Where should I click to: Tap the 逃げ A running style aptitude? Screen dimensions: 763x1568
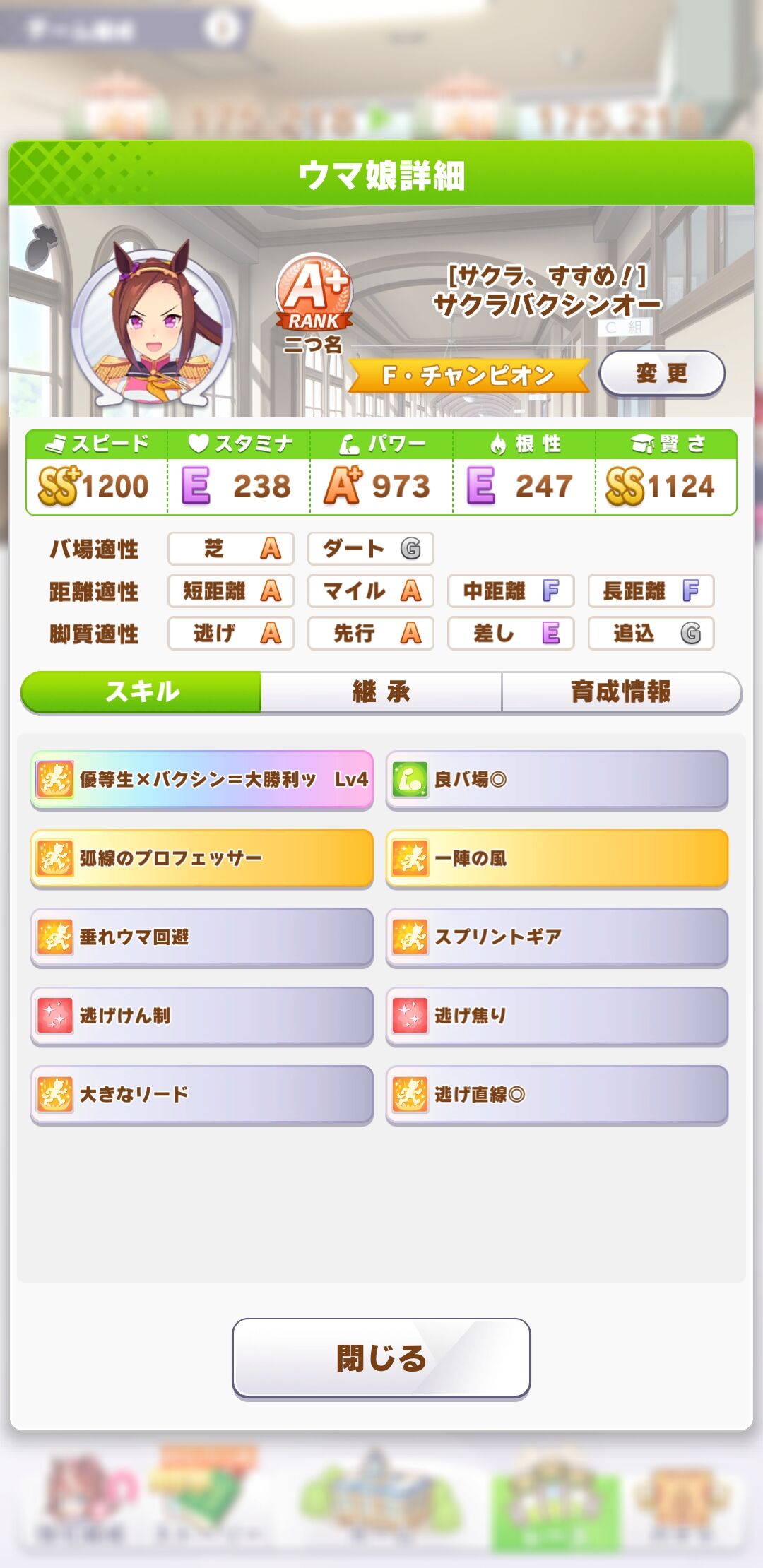click(x=230, y=634)
